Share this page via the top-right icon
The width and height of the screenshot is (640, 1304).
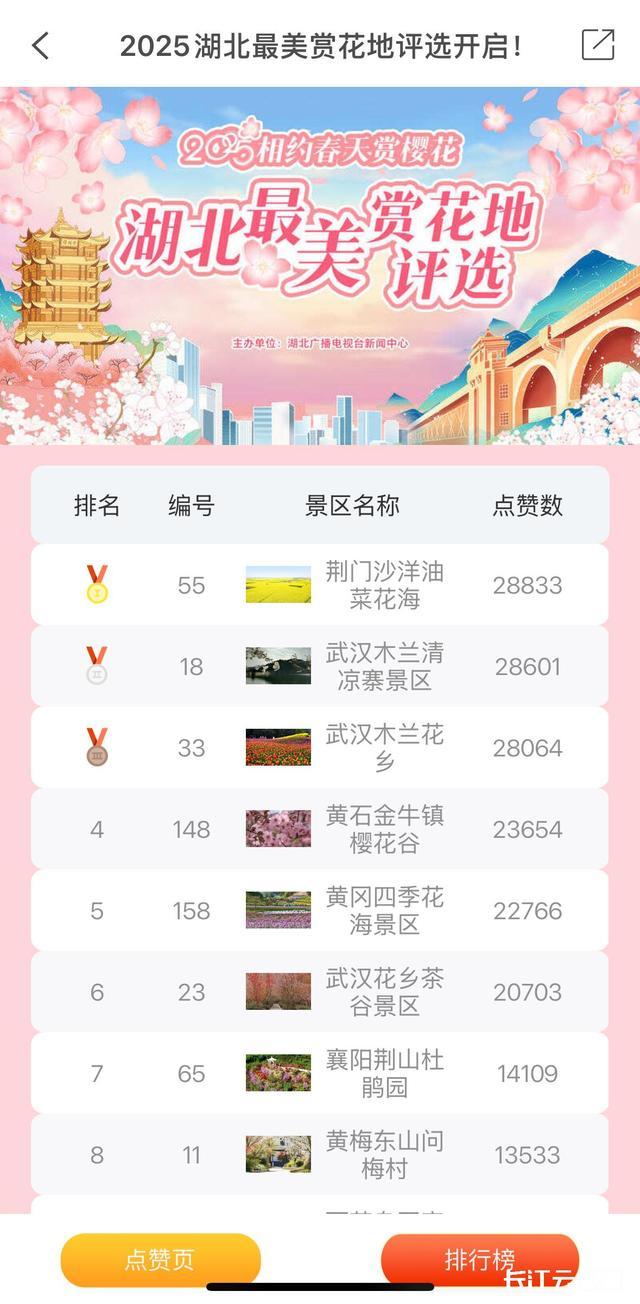tap(597, 45)
